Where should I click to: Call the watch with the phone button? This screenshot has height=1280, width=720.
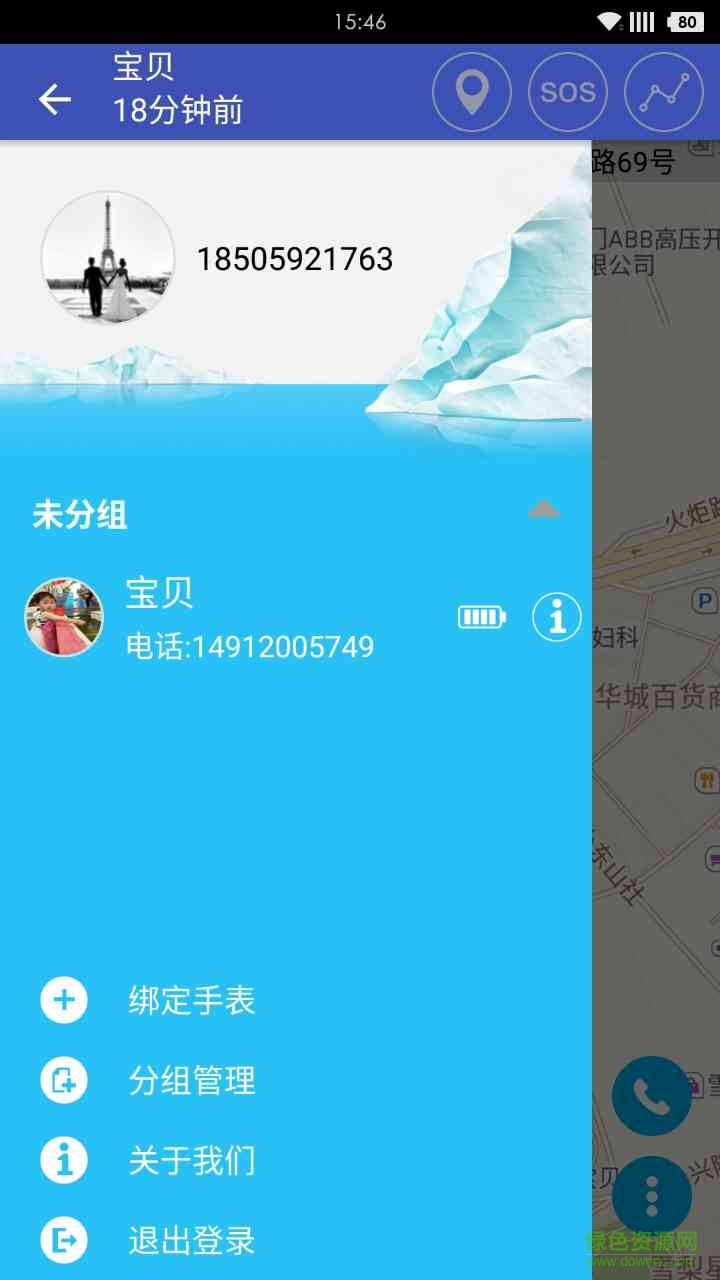click(x=652, y=1097)
